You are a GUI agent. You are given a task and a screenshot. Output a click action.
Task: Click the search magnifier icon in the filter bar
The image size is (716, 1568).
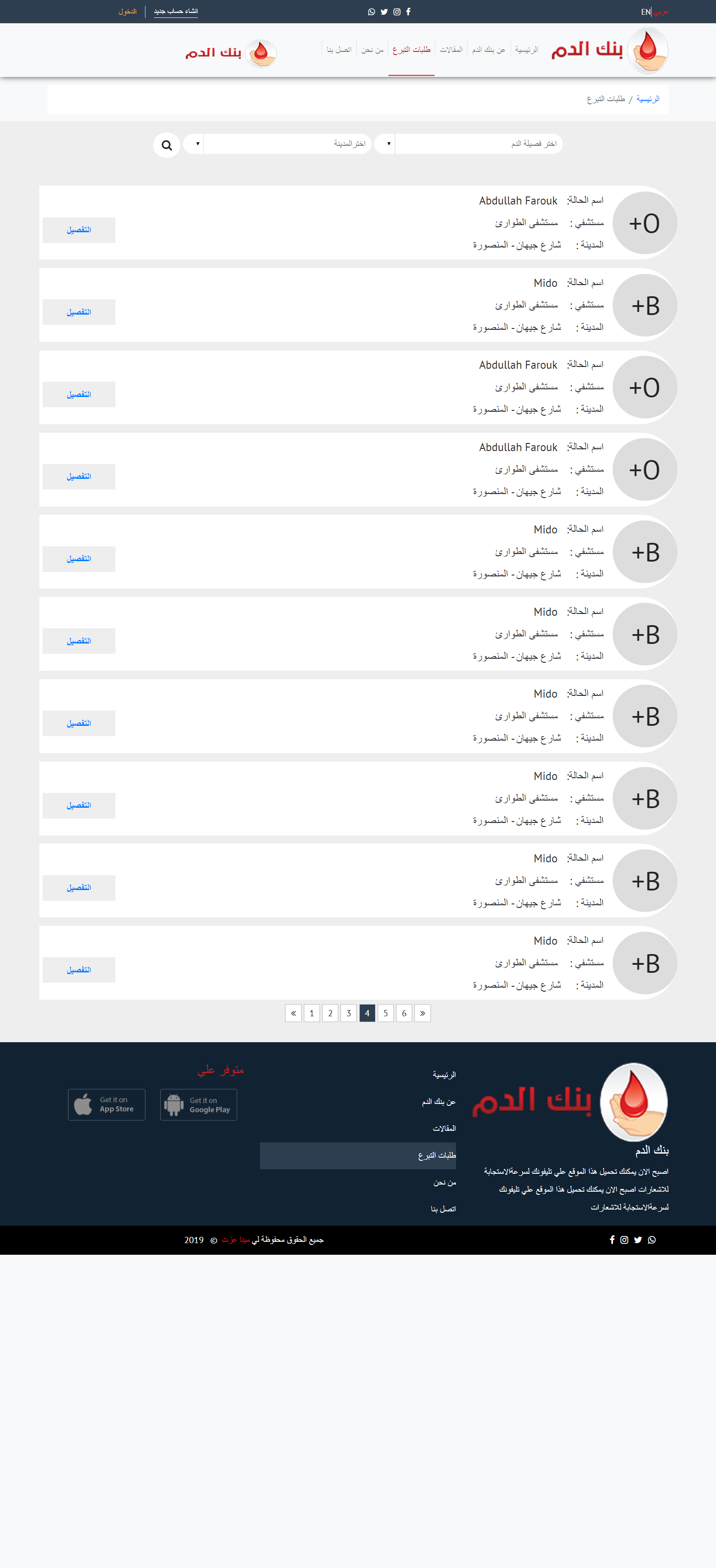[x=166, y=145]
